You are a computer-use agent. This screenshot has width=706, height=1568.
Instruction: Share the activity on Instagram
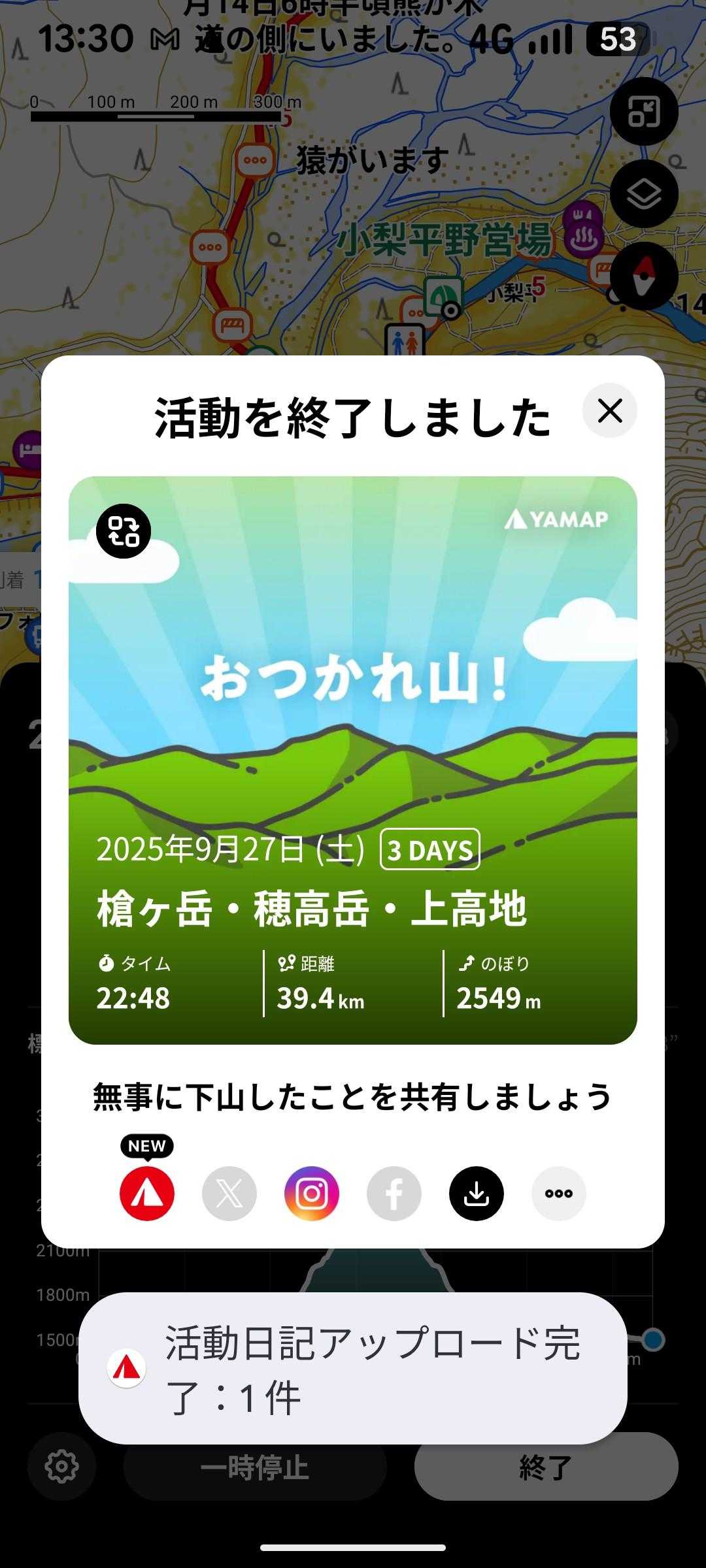coord(312,1194)
